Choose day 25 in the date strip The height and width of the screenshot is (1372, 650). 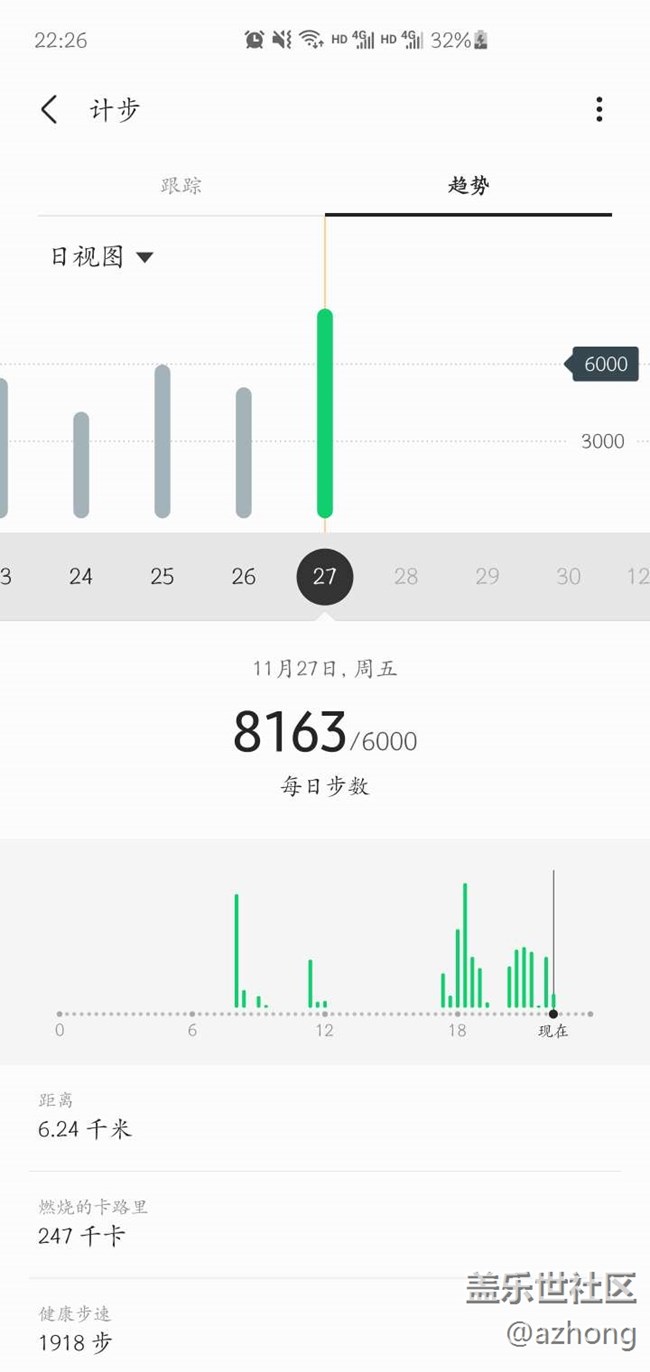coord(162,576)
